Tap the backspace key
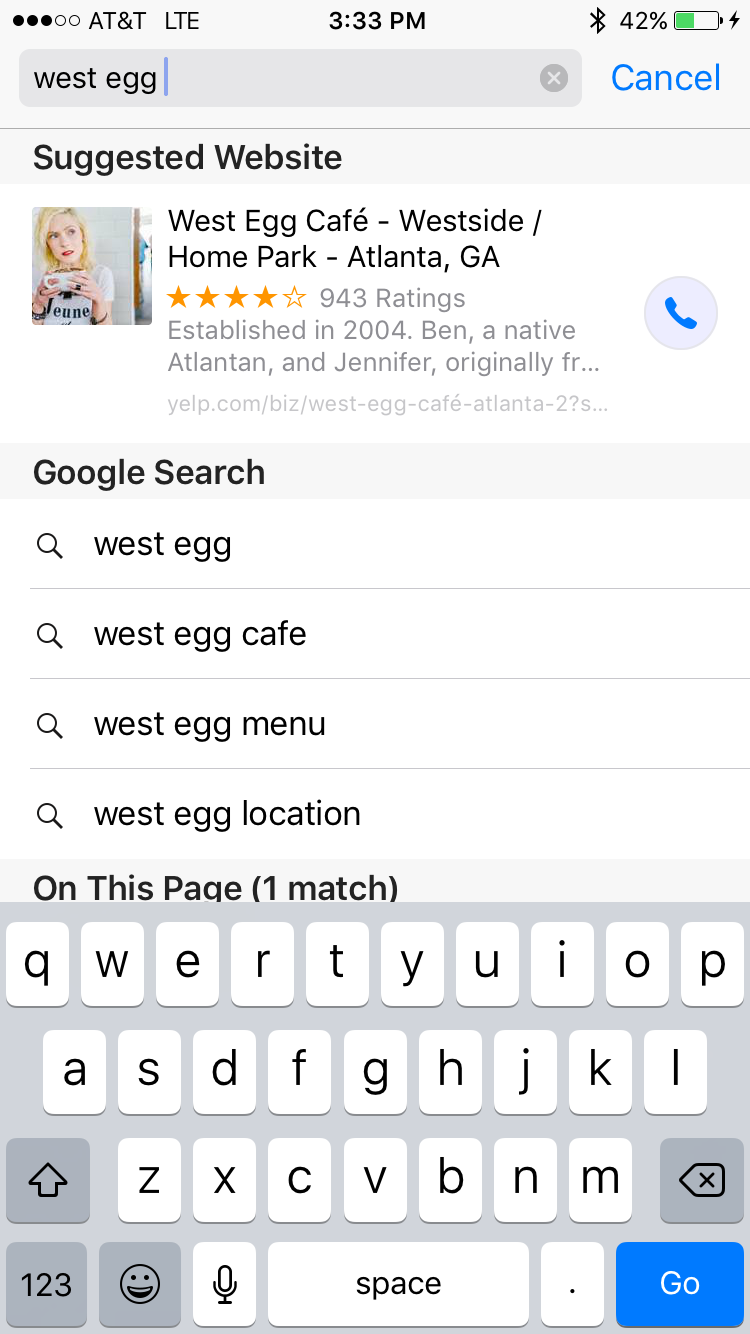 click(x=702, y=1180)
